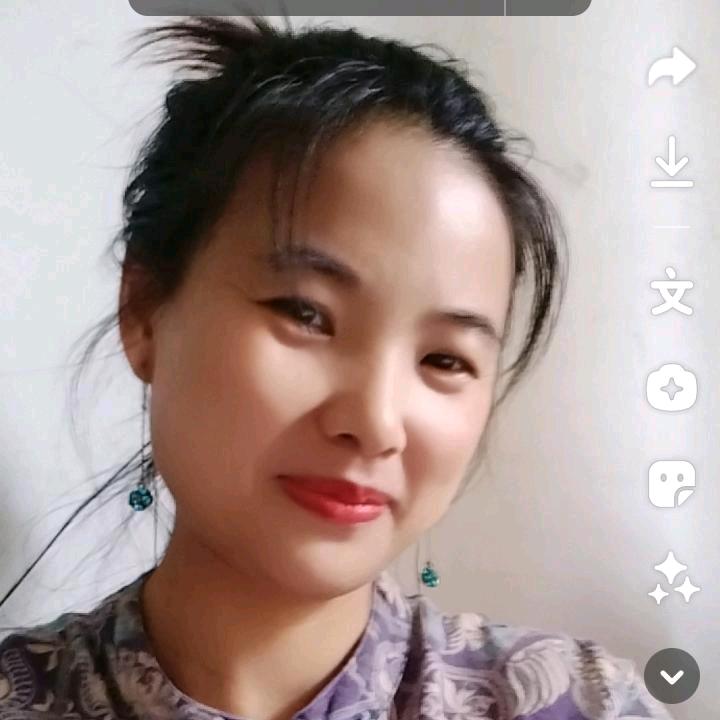Collapse the side toolbar with the chevron

tap(671, 676)
